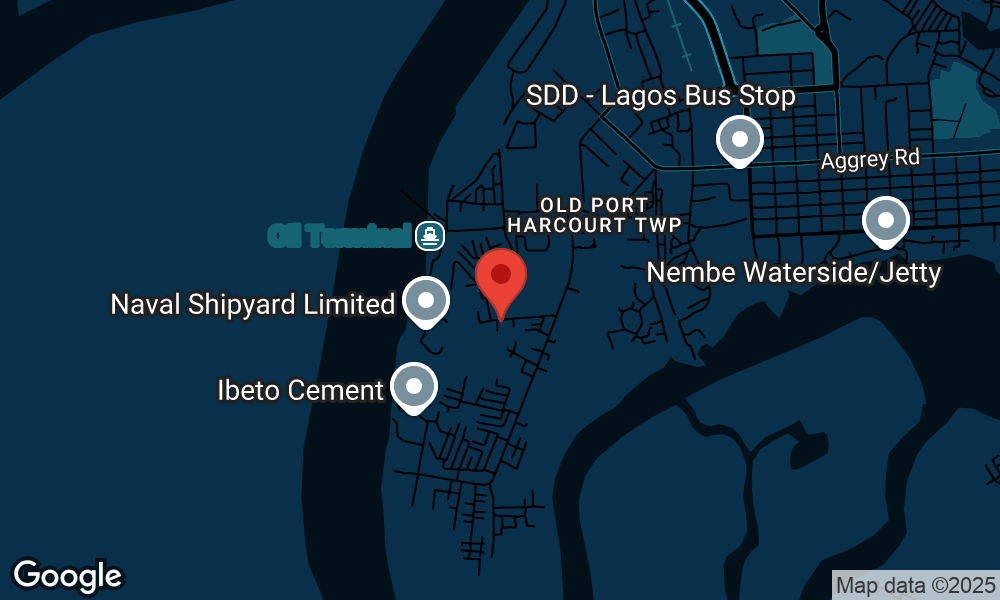Viewport: 1000px width, 600px height.
Task: Open the Ibeto Cement place marker
Action: [x=413, y=386]
